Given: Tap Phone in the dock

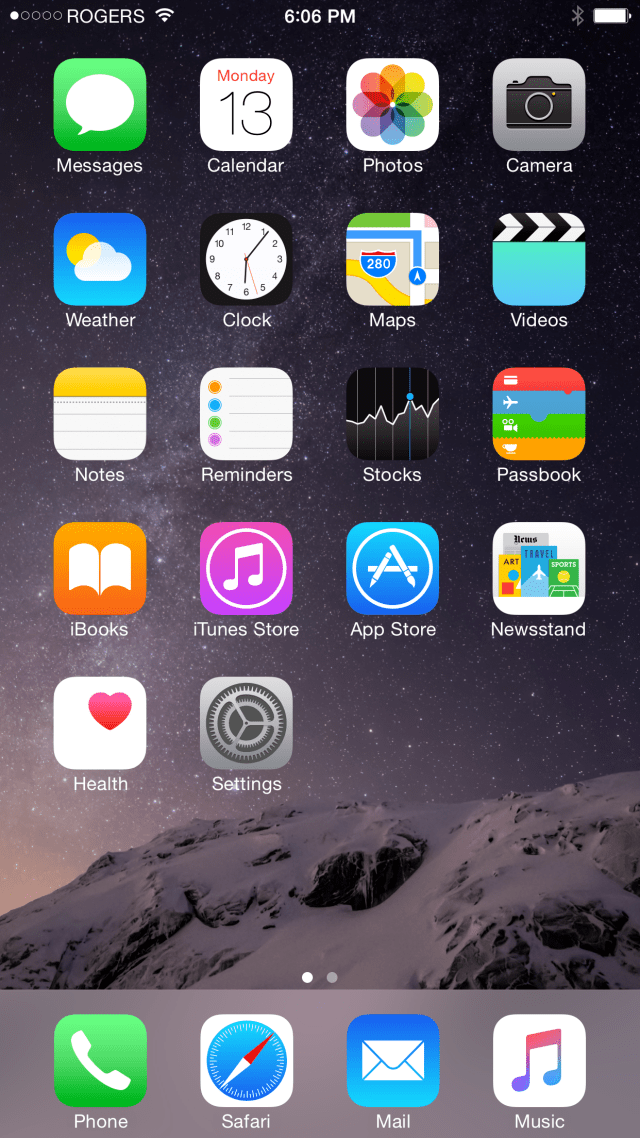Looking at the screenshot, I should click(100, 1060).
